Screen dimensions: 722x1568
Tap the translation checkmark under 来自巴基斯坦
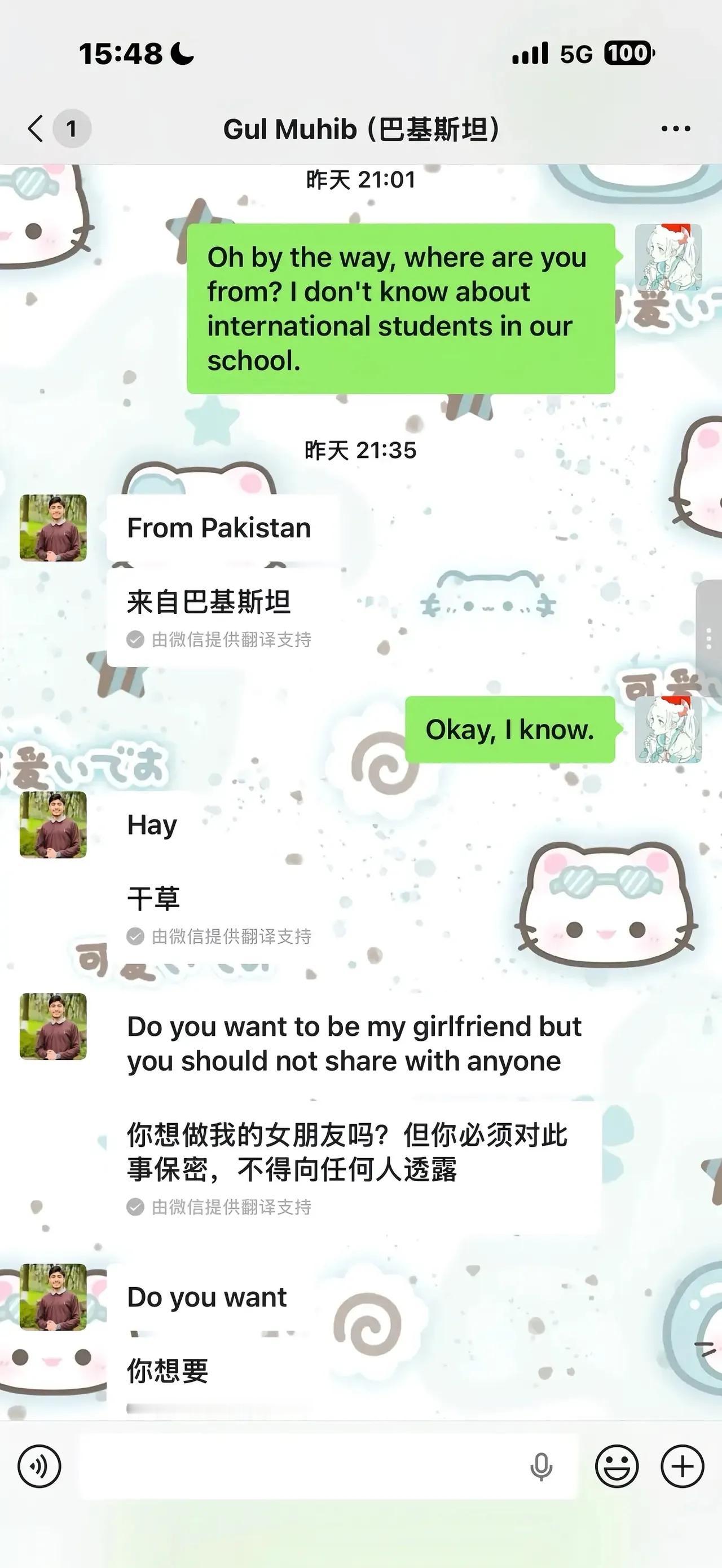point(135,641)
